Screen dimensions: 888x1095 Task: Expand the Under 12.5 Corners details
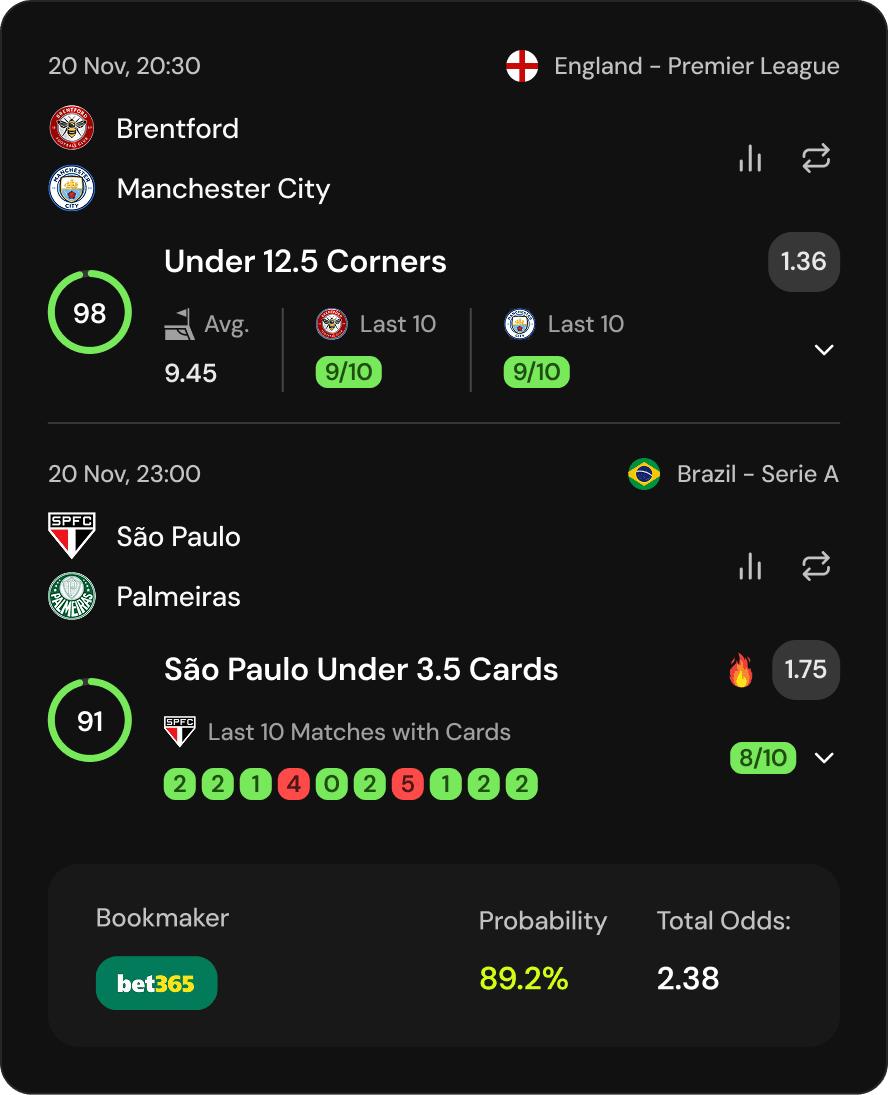tap(824, 350)
